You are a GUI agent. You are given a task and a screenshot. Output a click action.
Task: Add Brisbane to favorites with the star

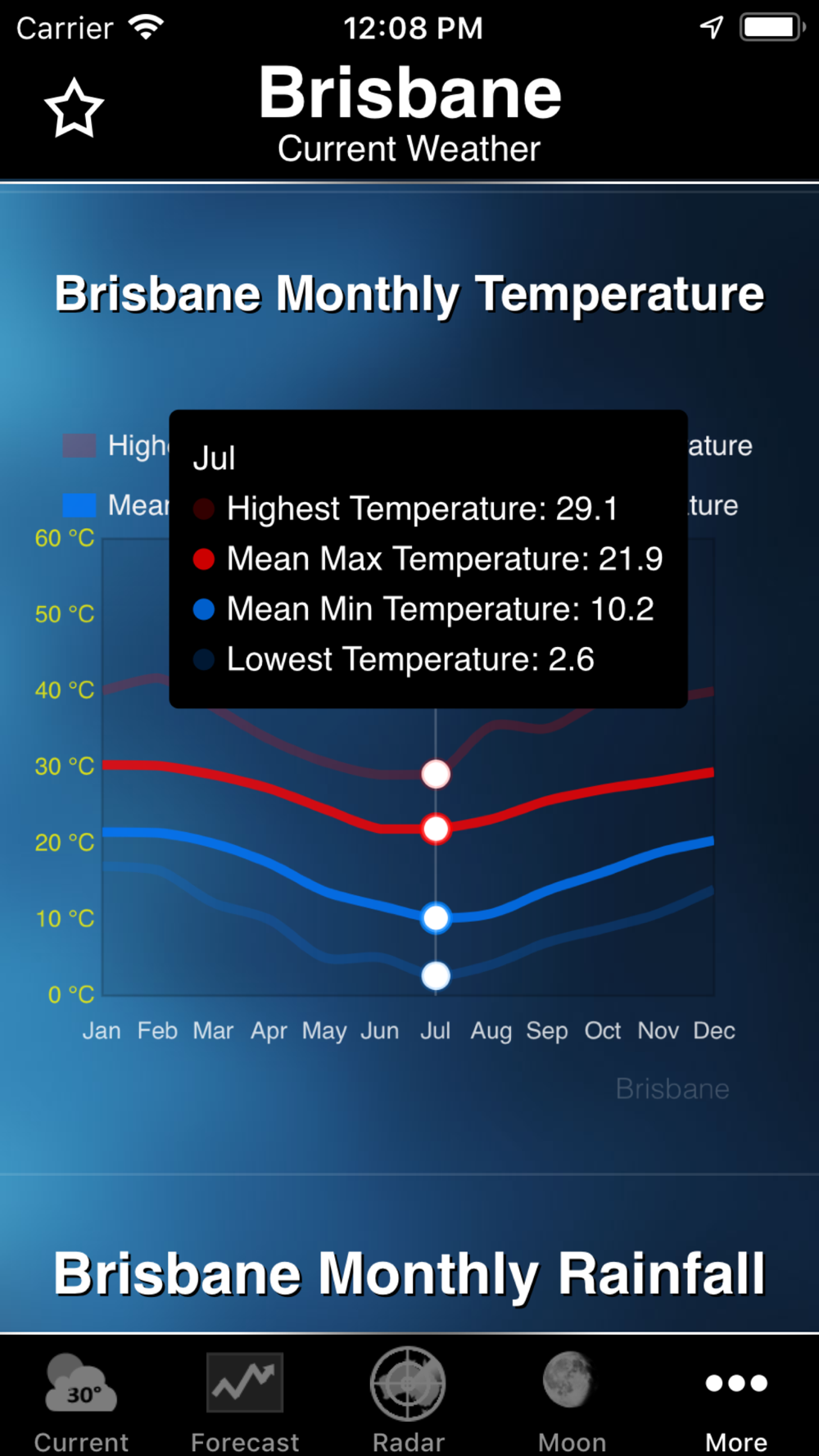(74, 108)
